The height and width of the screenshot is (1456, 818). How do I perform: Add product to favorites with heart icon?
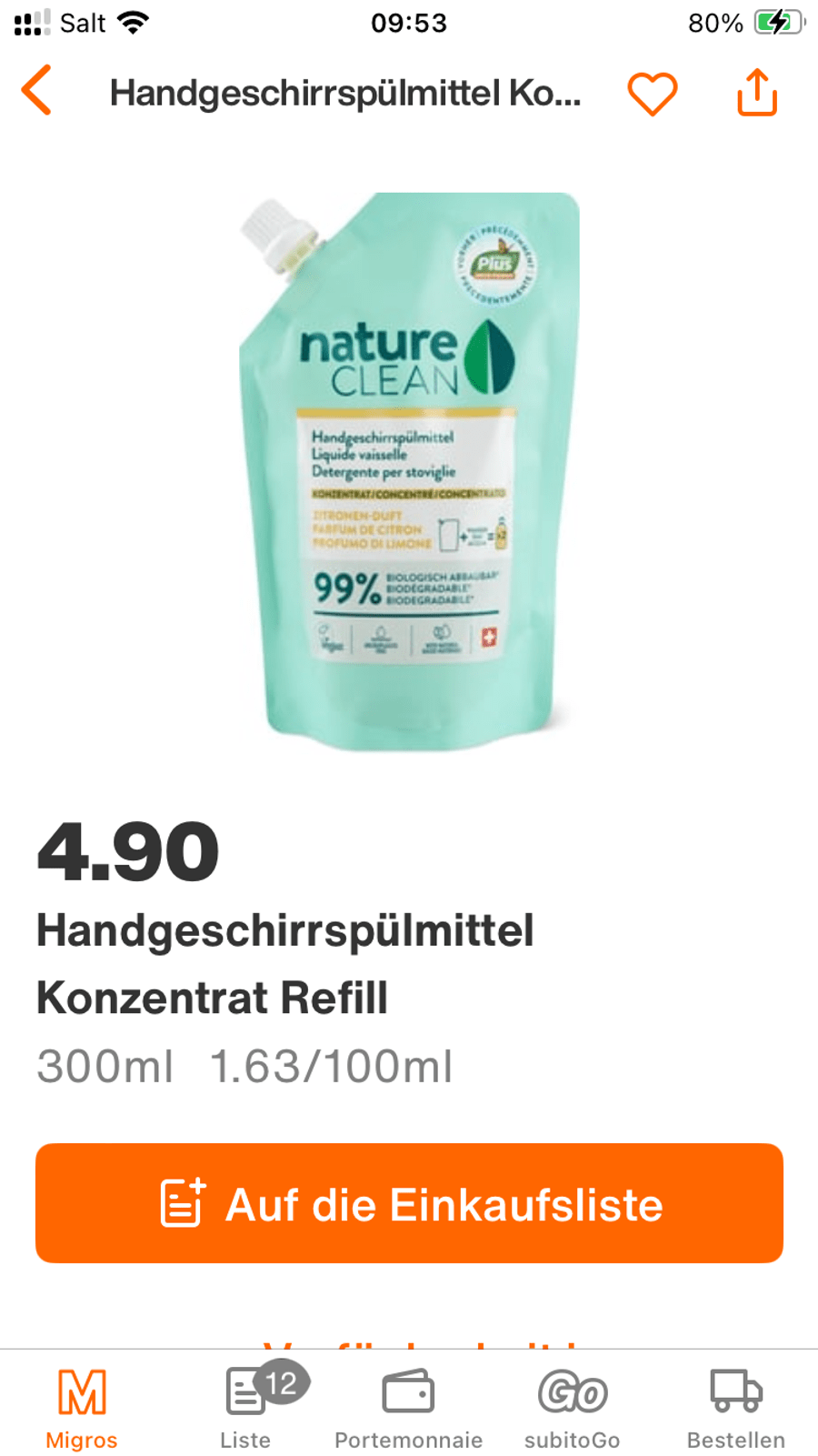coord(652,94)
